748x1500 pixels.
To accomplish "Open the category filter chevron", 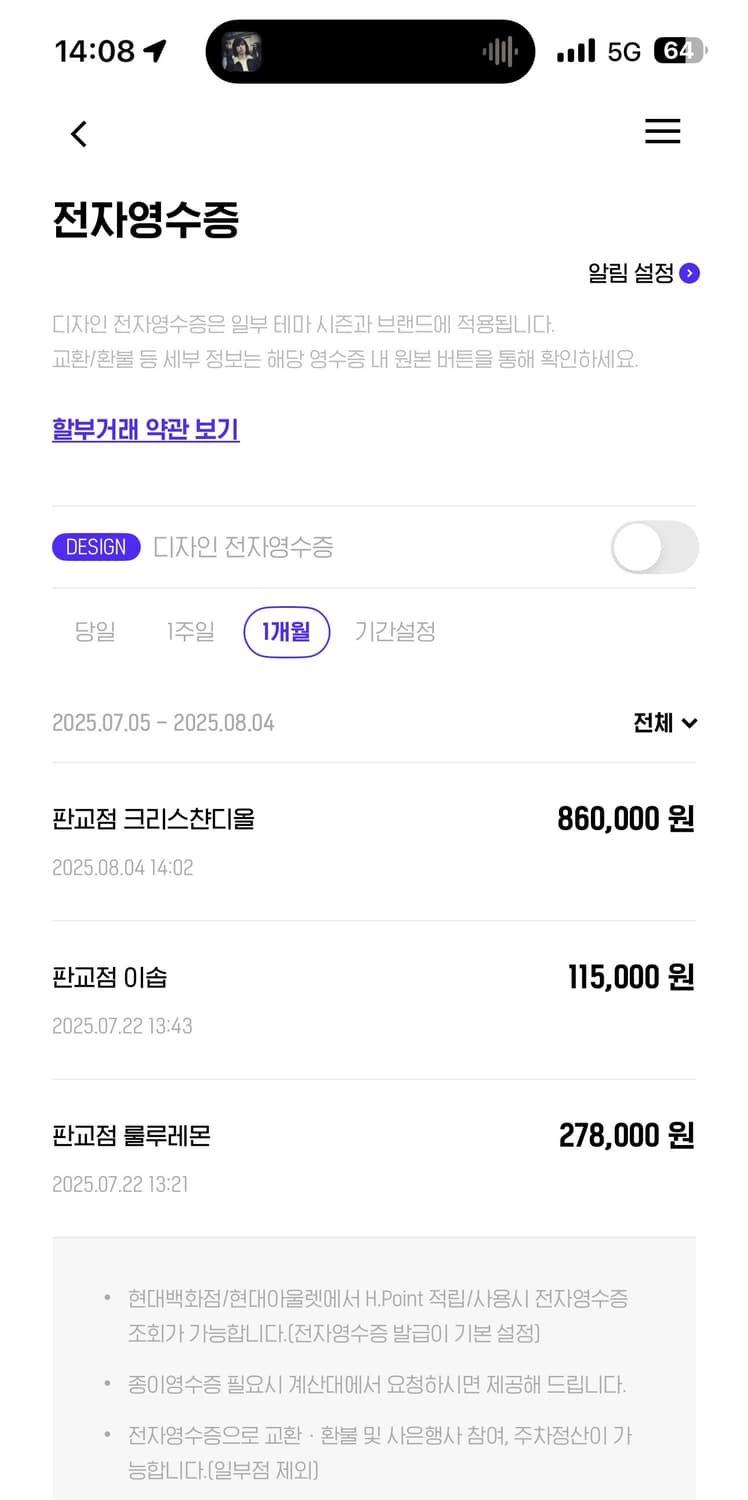I will coord(691,723).
